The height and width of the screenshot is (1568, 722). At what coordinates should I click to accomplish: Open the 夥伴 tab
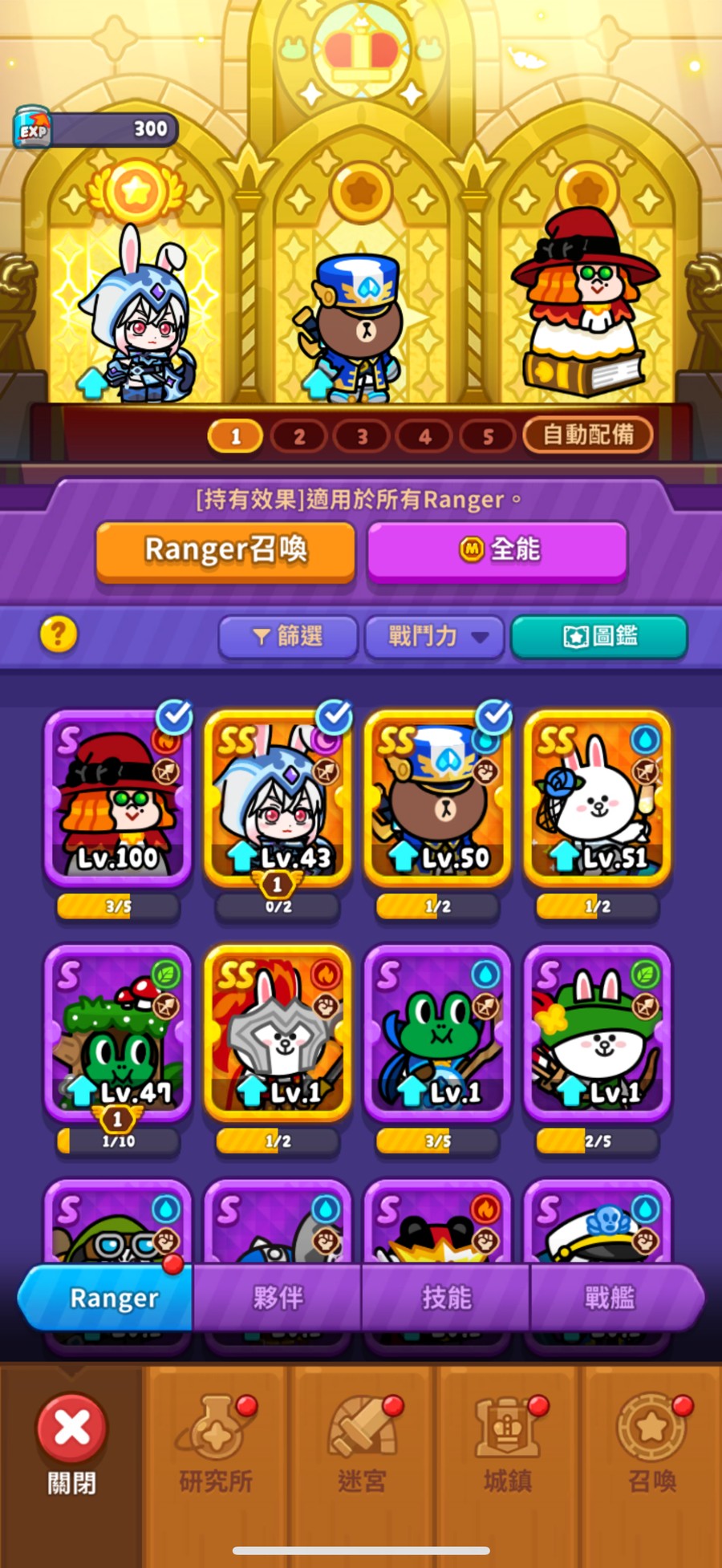click(x=278, y=1297)
